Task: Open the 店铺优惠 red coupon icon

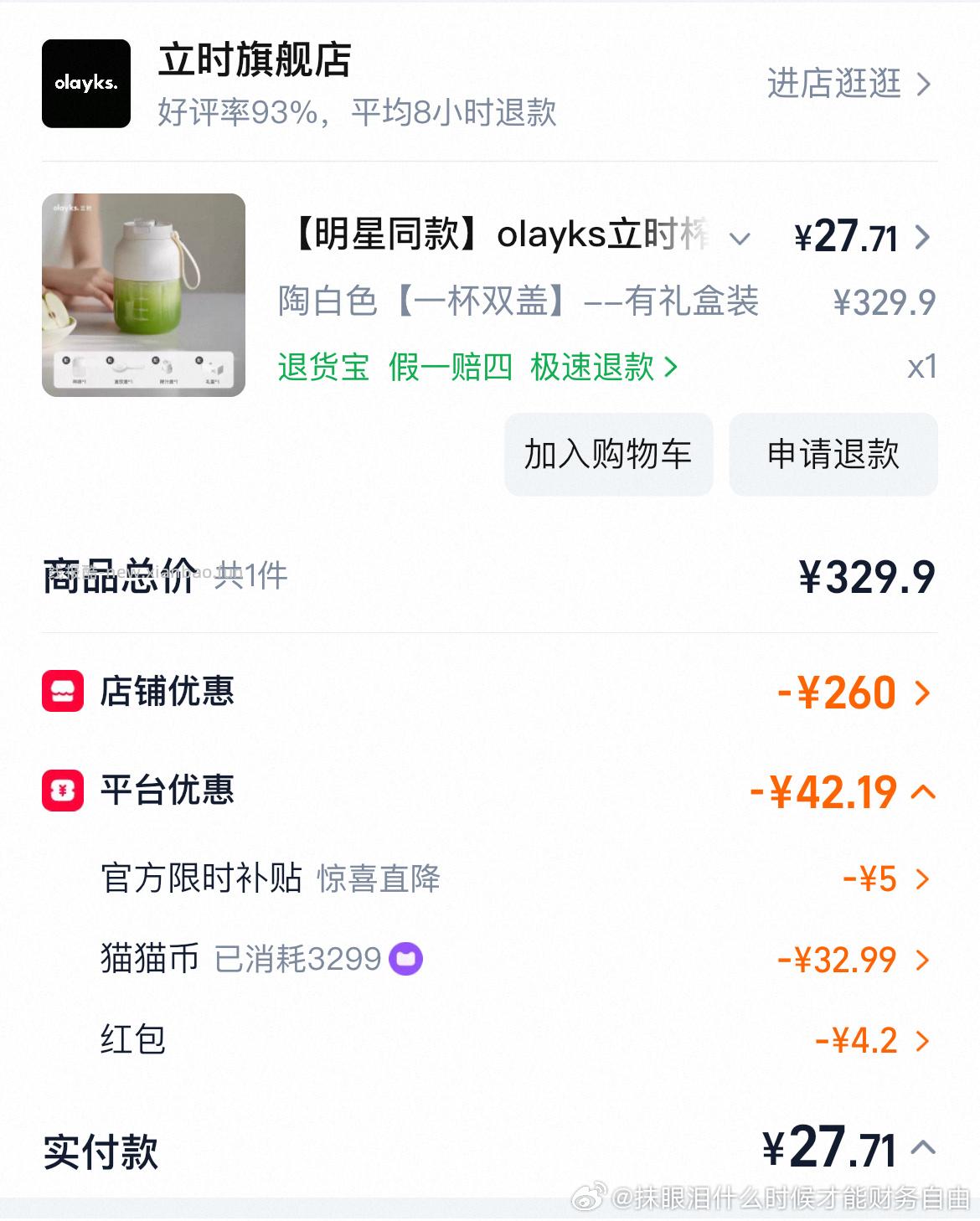Action: tap(61, 692)
